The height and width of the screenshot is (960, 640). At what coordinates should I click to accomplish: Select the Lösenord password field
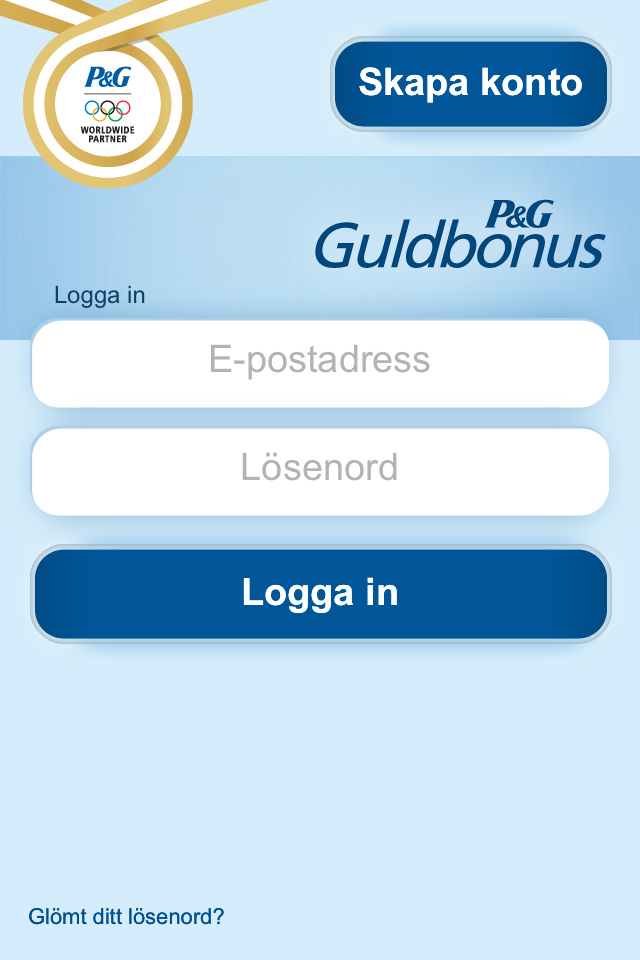tap(320, 469)
